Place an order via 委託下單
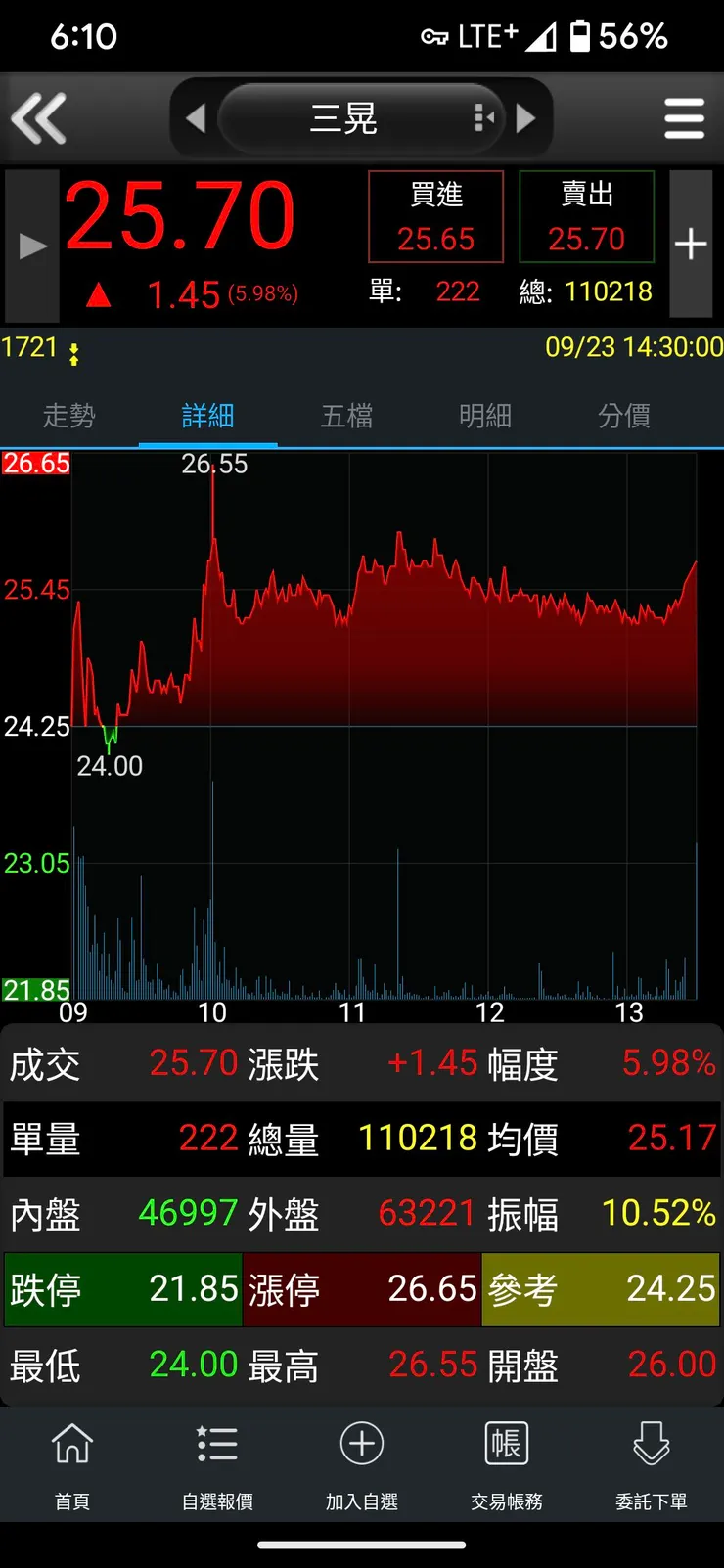The width and height of the screenshot is (724, 1568). pos(652,1464)
